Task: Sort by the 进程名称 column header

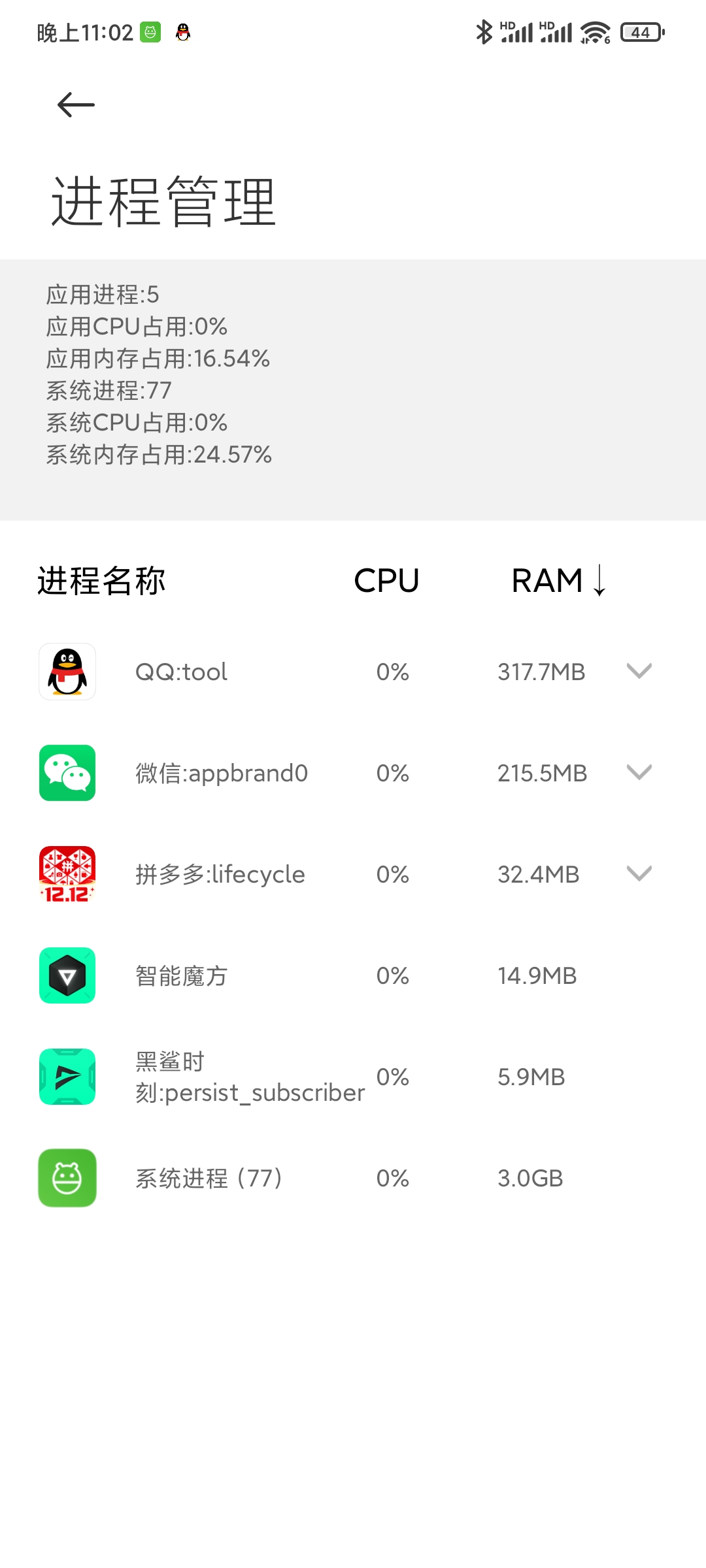Action: tap(101, 580)
